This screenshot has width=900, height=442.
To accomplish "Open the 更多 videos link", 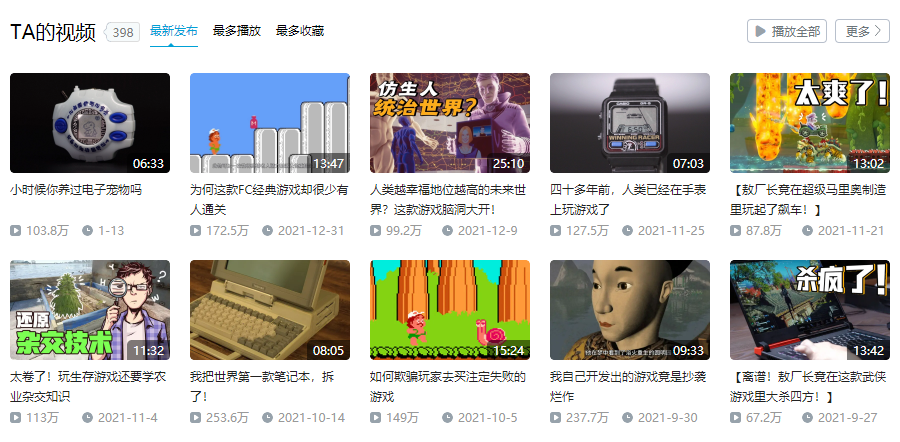I will coord(862,31).
